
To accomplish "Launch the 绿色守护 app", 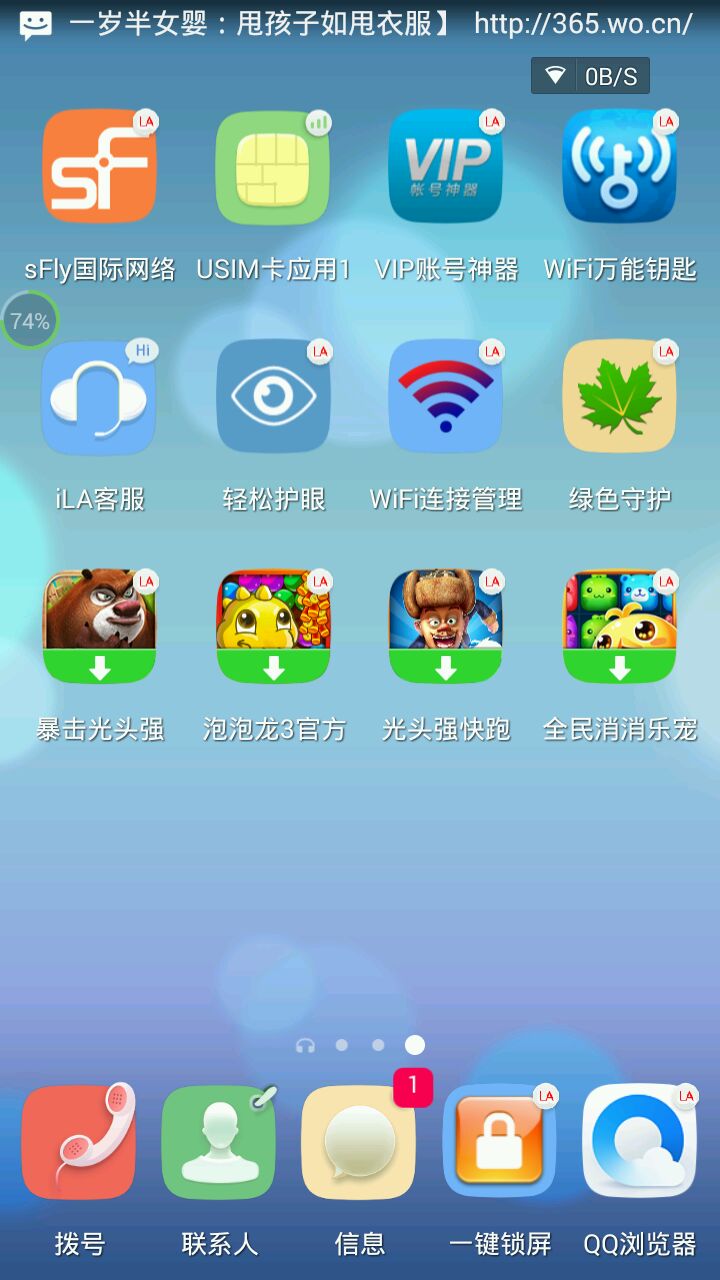I will pos(619,397).
